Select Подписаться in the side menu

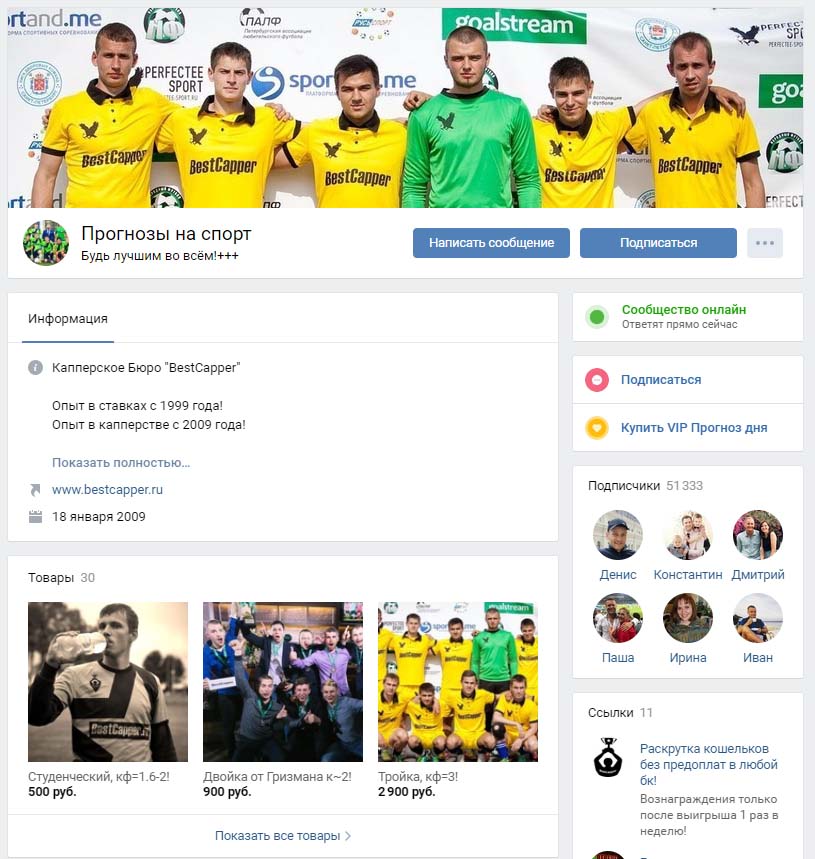coord(660,380)
